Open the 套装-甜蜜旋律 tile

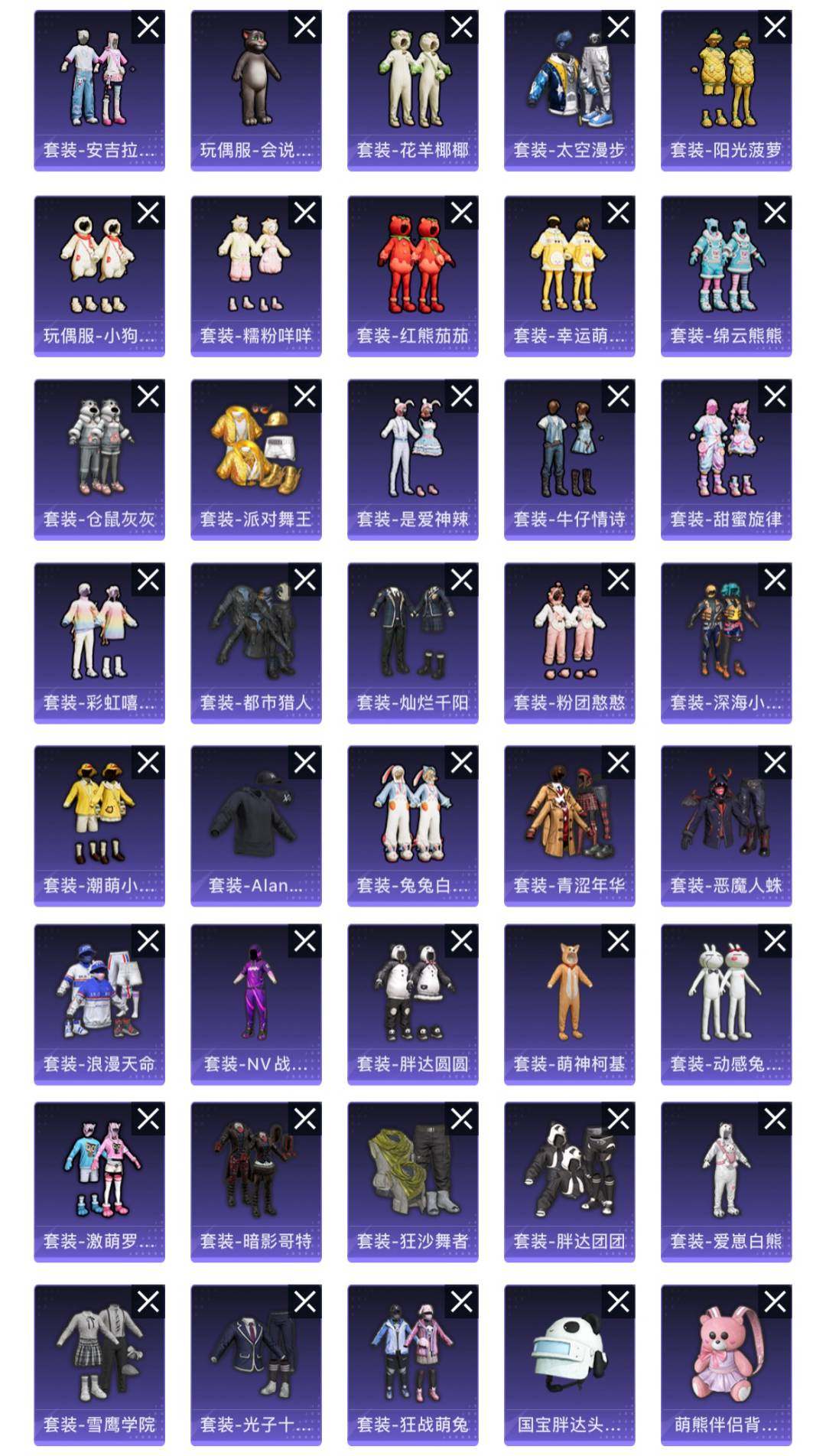click(726, 460)
